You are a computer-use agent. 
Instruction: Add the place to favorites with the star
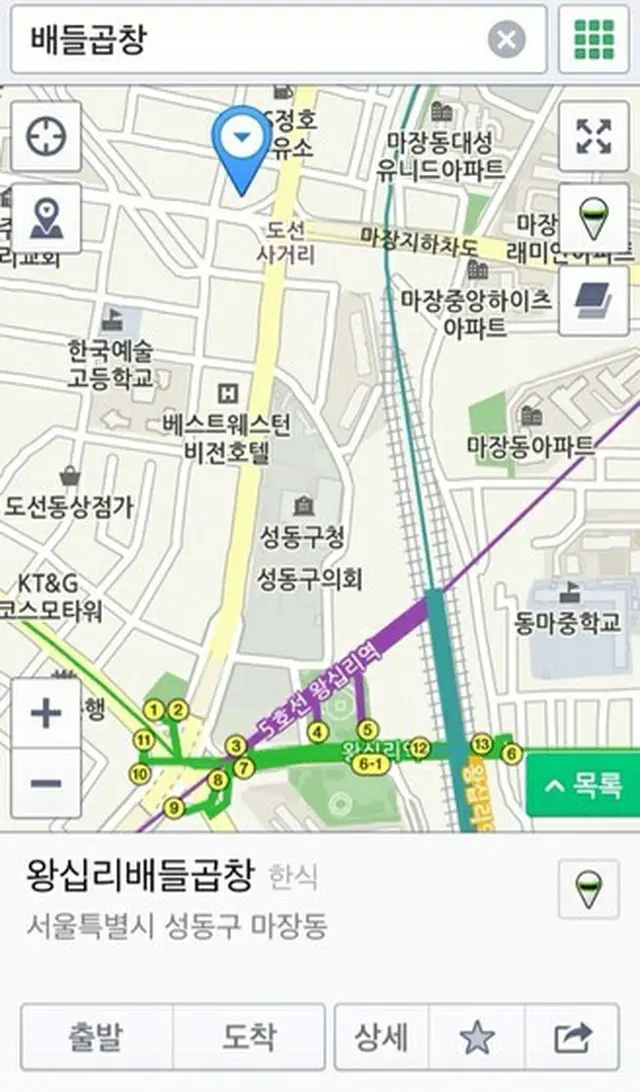477,1036
